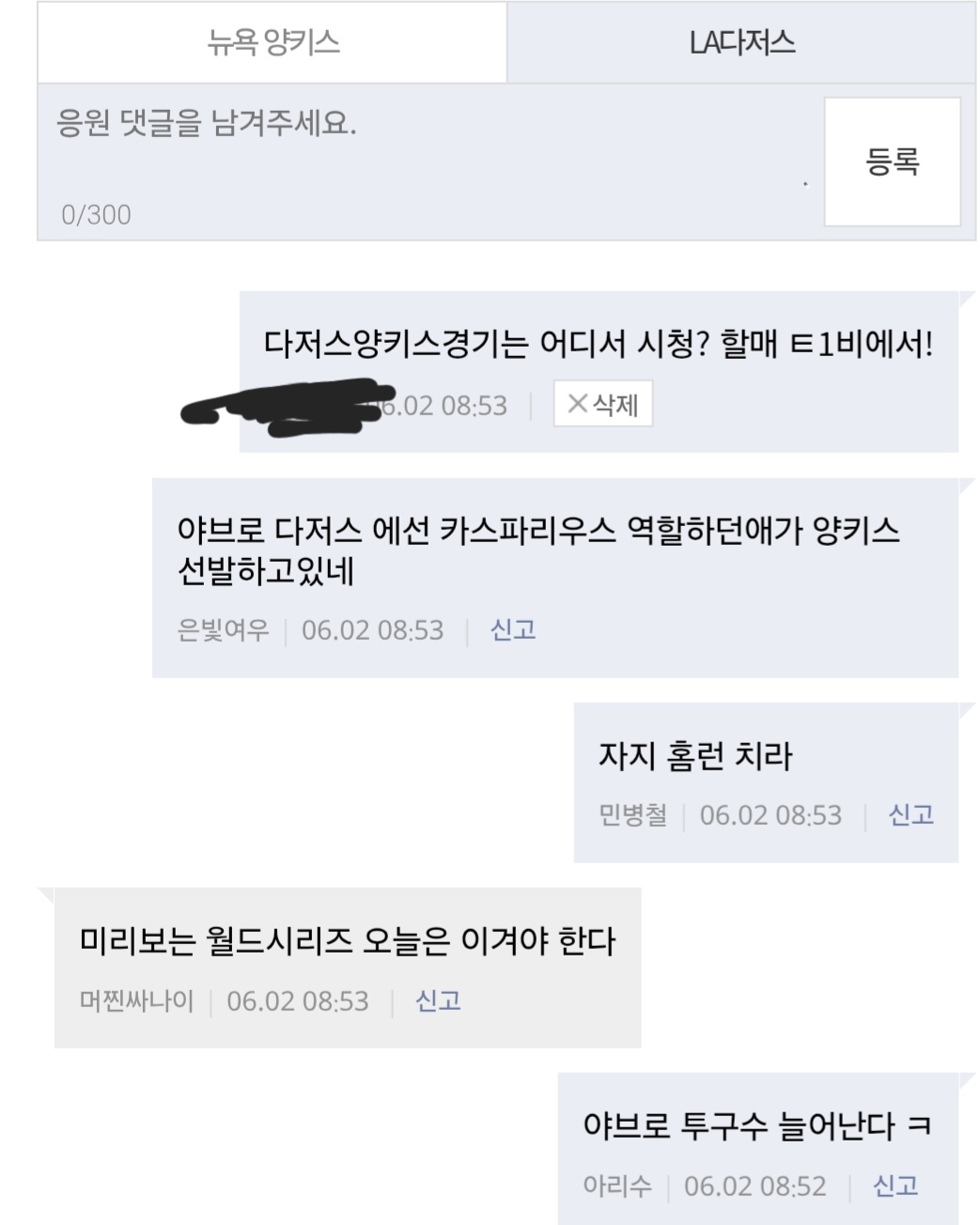980x1225 pixels.
Task: Report 머찐싸나이's comment via 신고
Action: [438, 1000]
